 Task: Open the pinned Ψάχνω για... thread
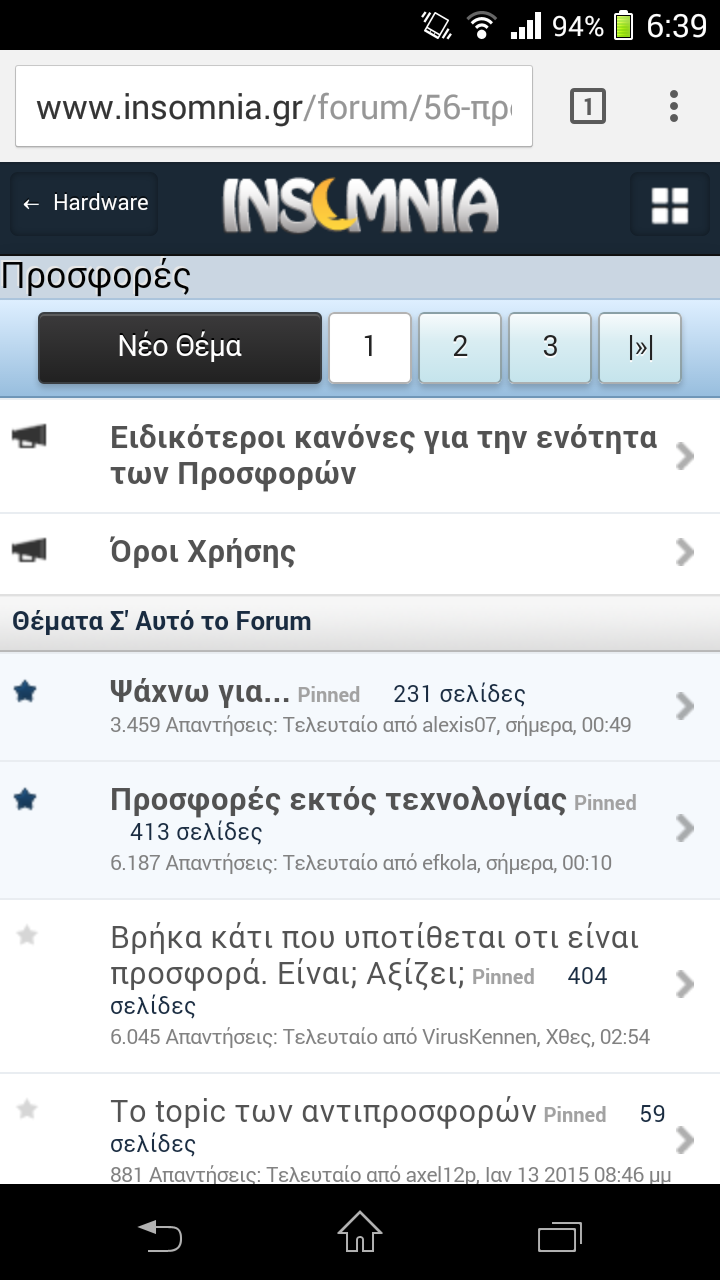tap(360, 706)
